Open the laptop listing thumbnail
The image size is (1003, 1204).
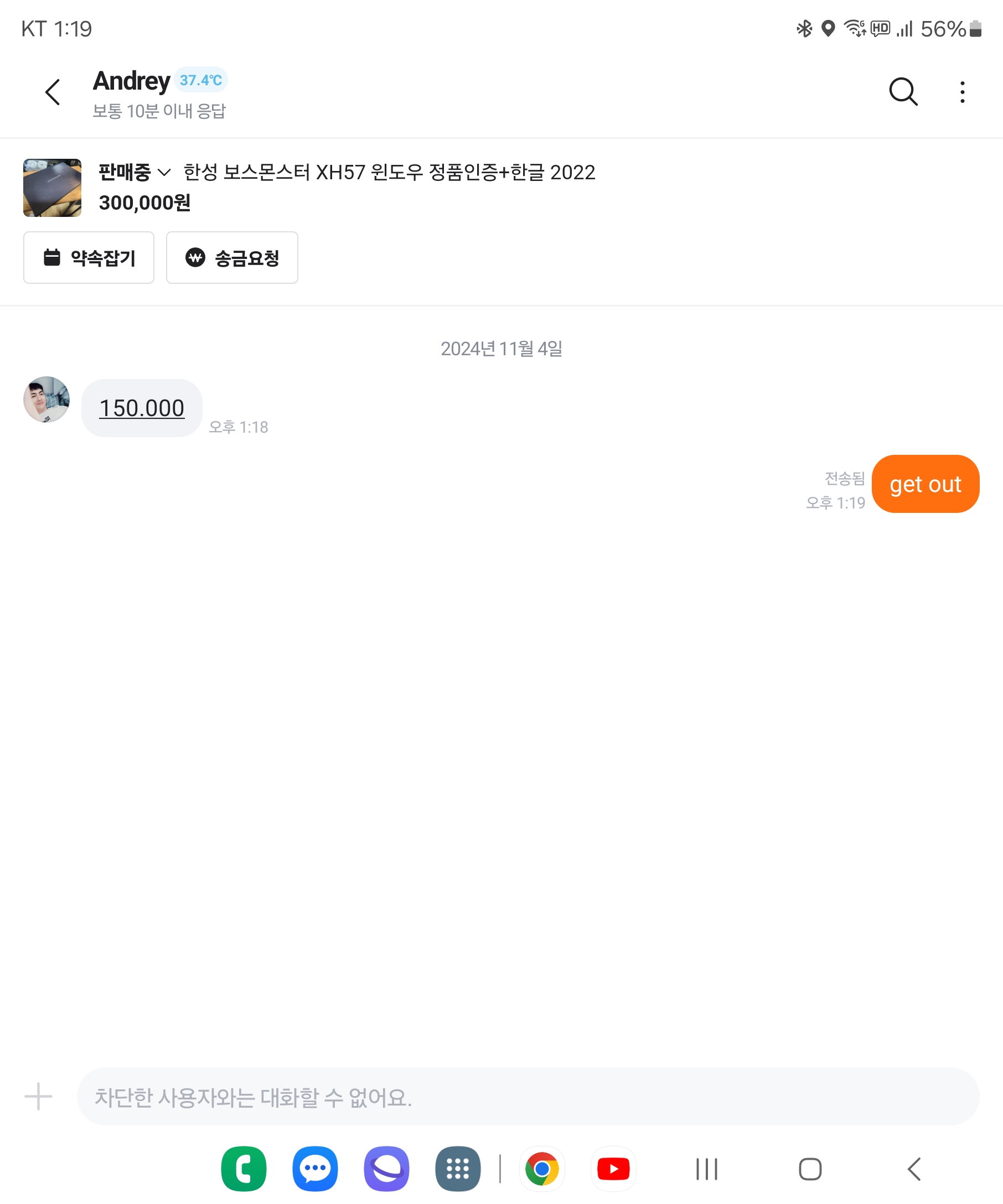[52, 188]
